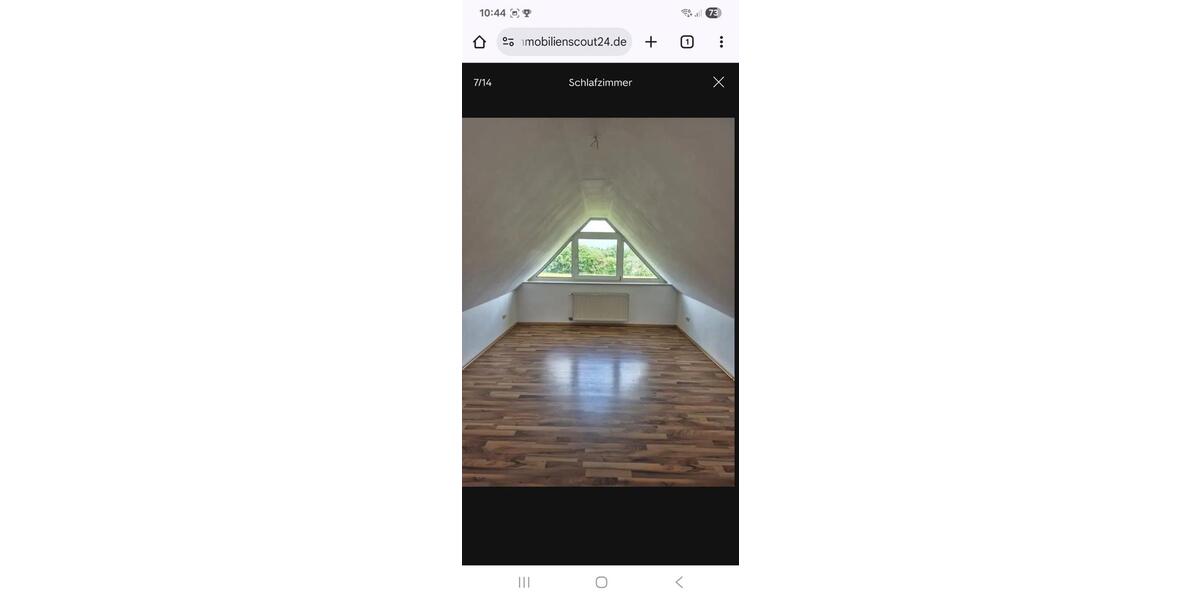
Task: Open a new browser tab
Action: click(651, 42)
